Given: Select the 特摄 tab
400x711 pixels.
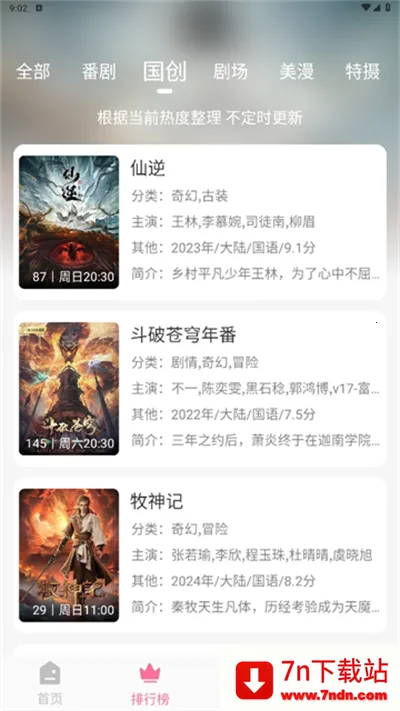Looking at the screenshot, I should tap(362, 72).
